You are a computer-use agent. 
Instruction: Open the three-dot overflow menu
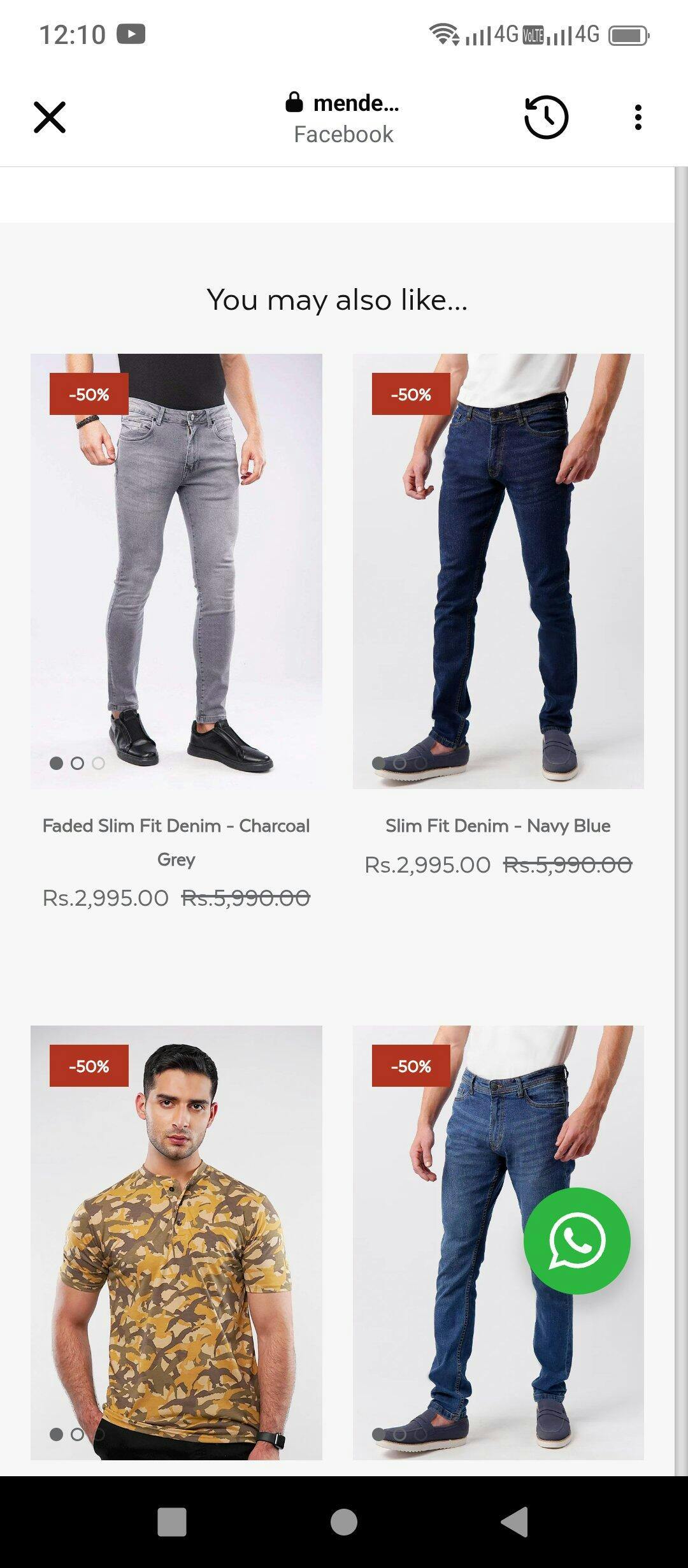[638, 117]
